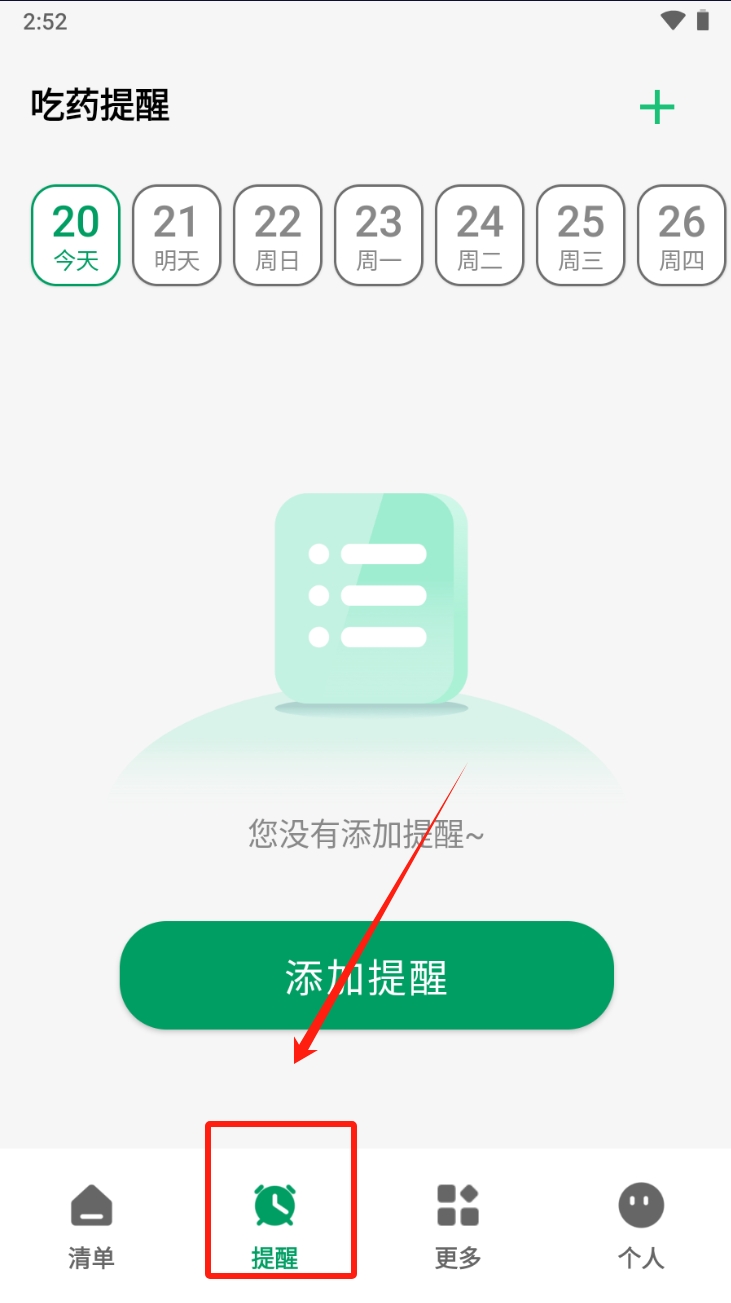Tap the 添加提醒 button
Image resolution: width=731 pixels, height=1303 pixels.
[366, 975]
